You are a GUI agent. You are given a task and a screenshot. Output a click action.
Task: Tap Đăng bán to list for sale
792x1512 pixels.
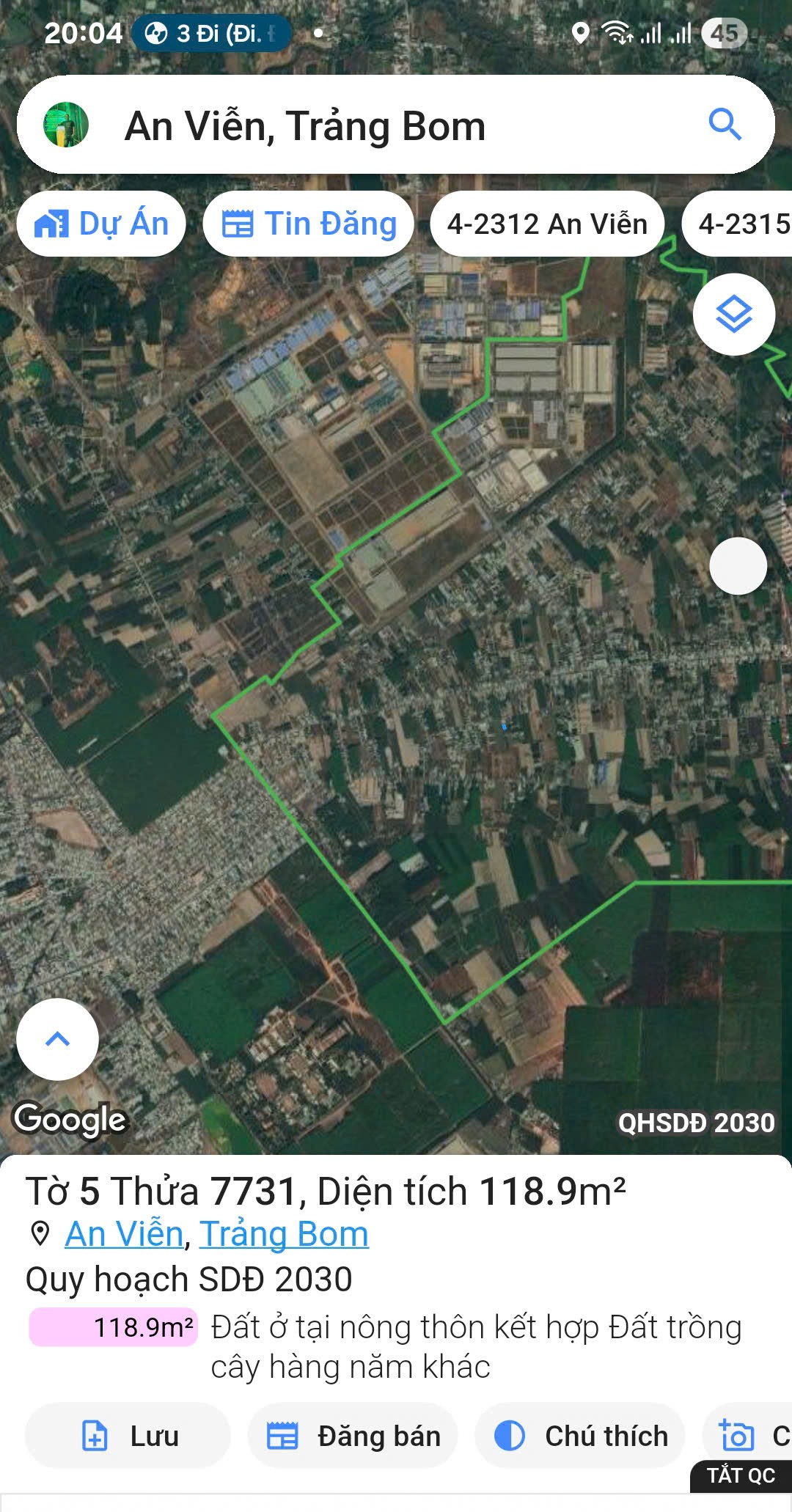pyautogui.click(x=353, y=1436)
